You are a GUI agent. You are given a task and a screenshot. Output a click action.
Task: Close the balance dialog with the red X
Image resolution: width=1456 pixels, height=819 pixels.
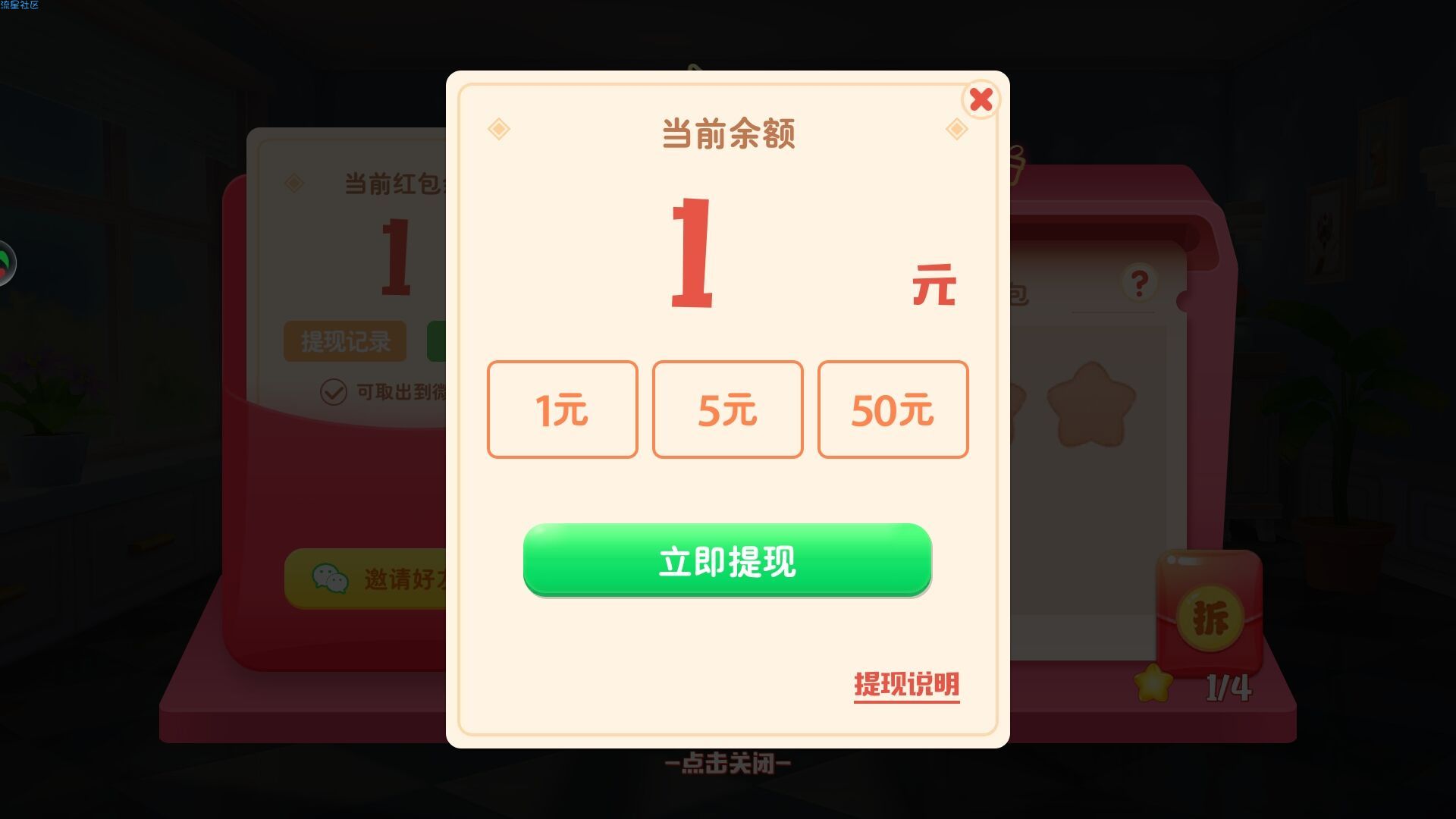tap(981, 99)
